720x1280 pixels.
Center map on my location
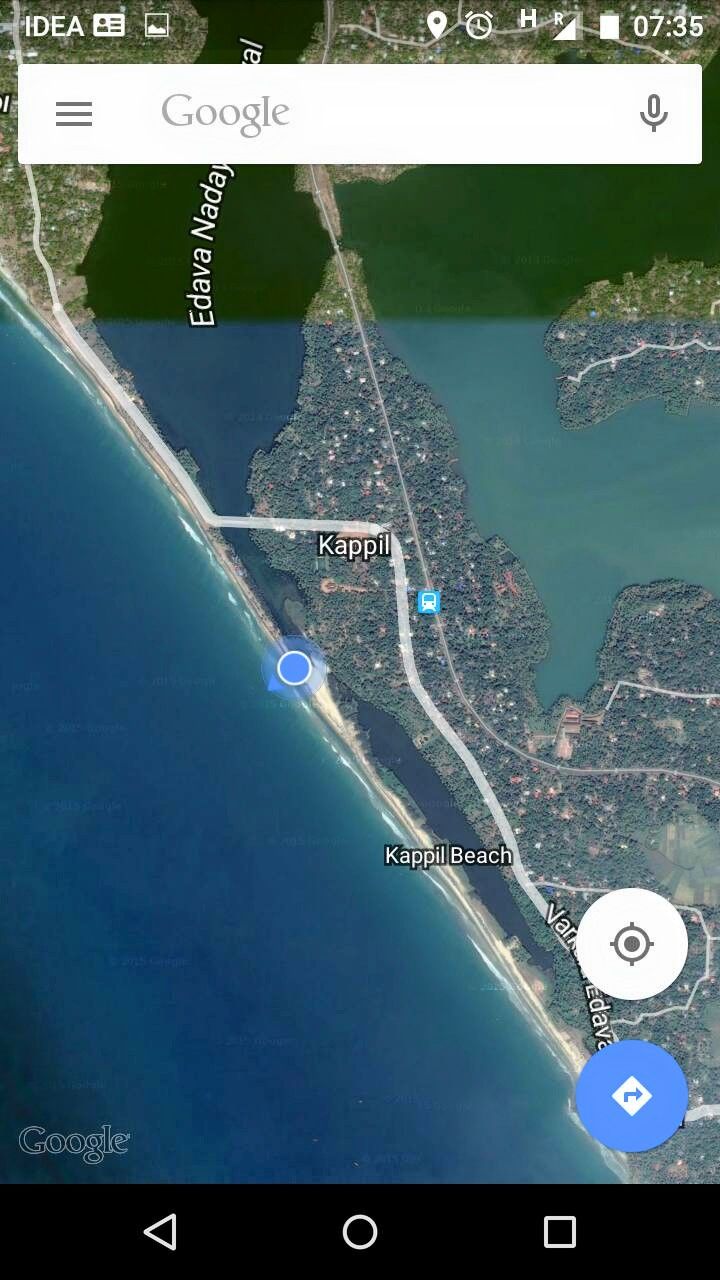[631, 944]
